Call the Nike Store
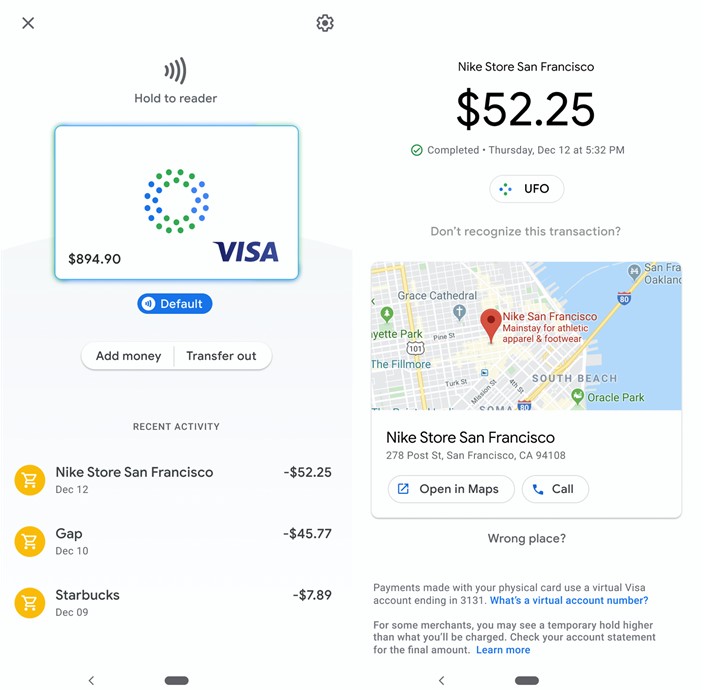This screenshot has width=704, height=690. click(x=555, y=489)
